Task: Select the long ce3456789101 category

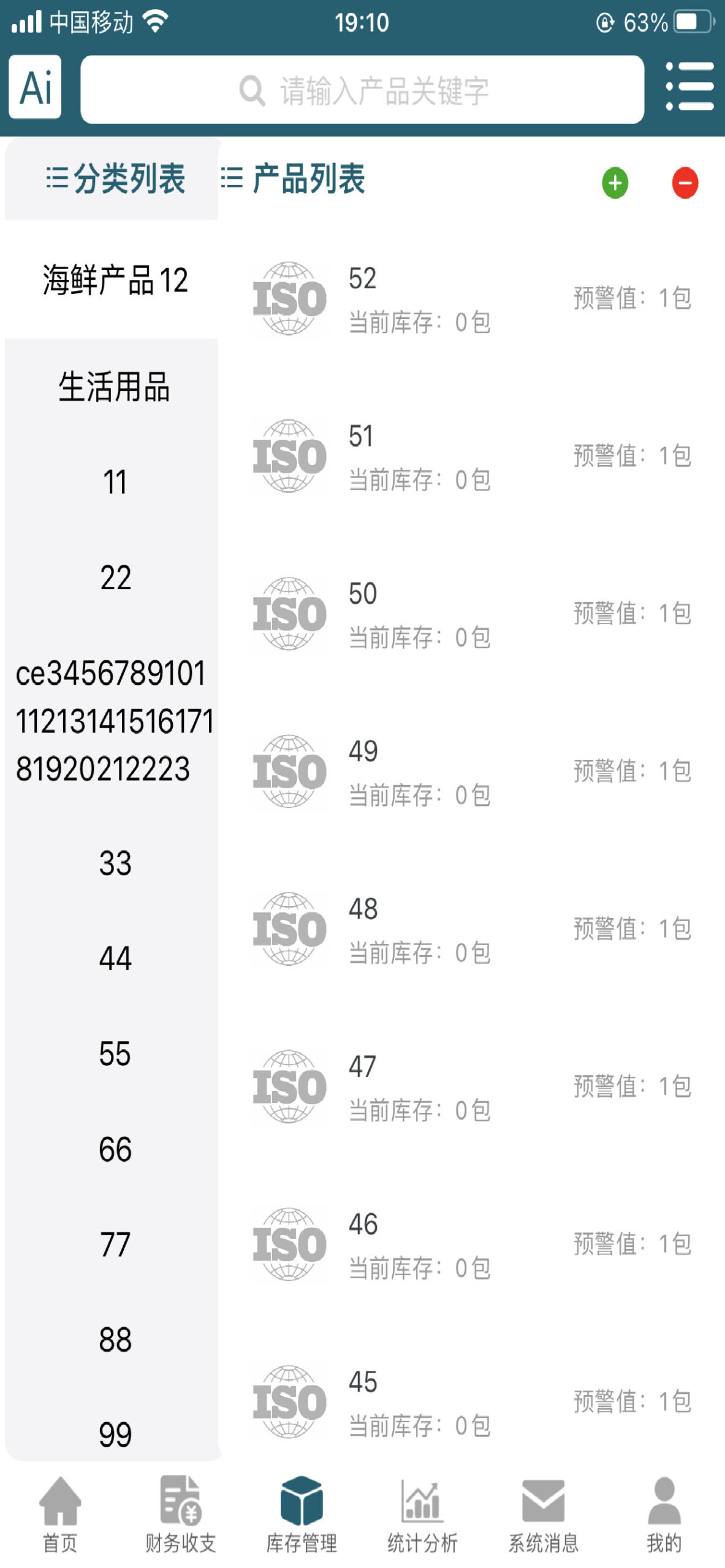Action: (x=115, y=721)
